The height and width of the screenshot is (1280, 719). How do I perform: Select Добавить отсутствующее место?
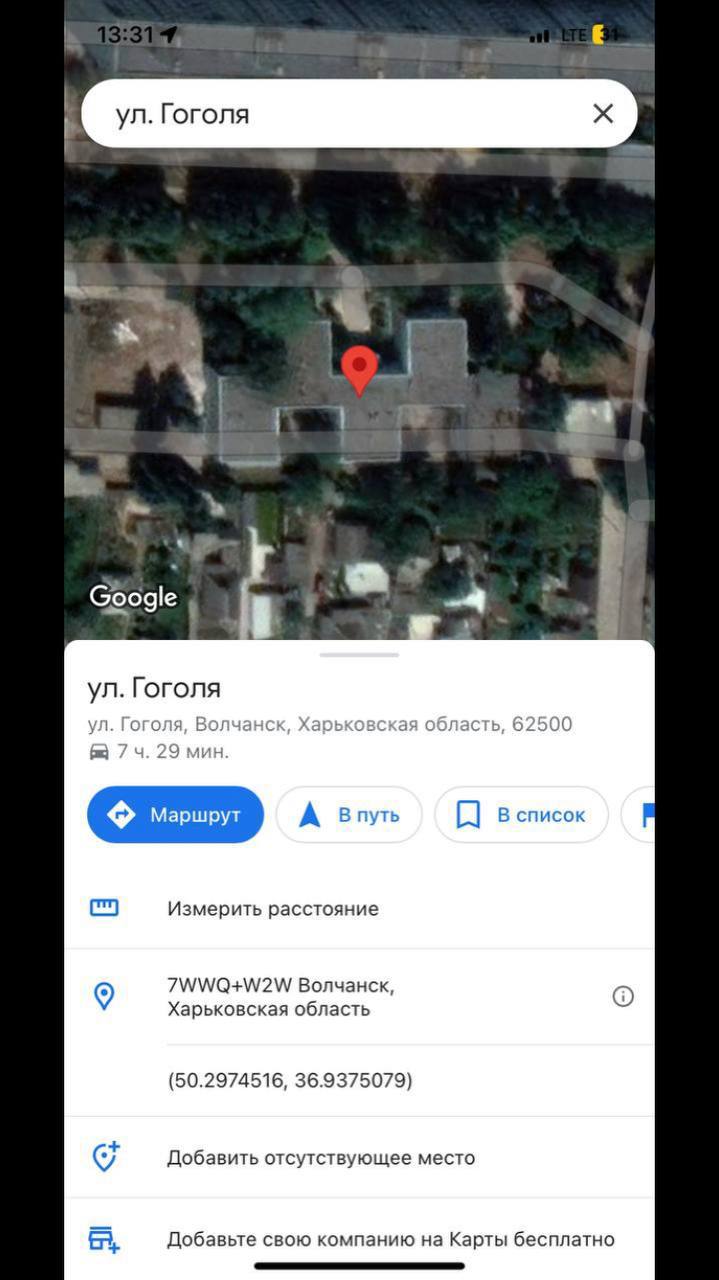tap(320, 1158)
